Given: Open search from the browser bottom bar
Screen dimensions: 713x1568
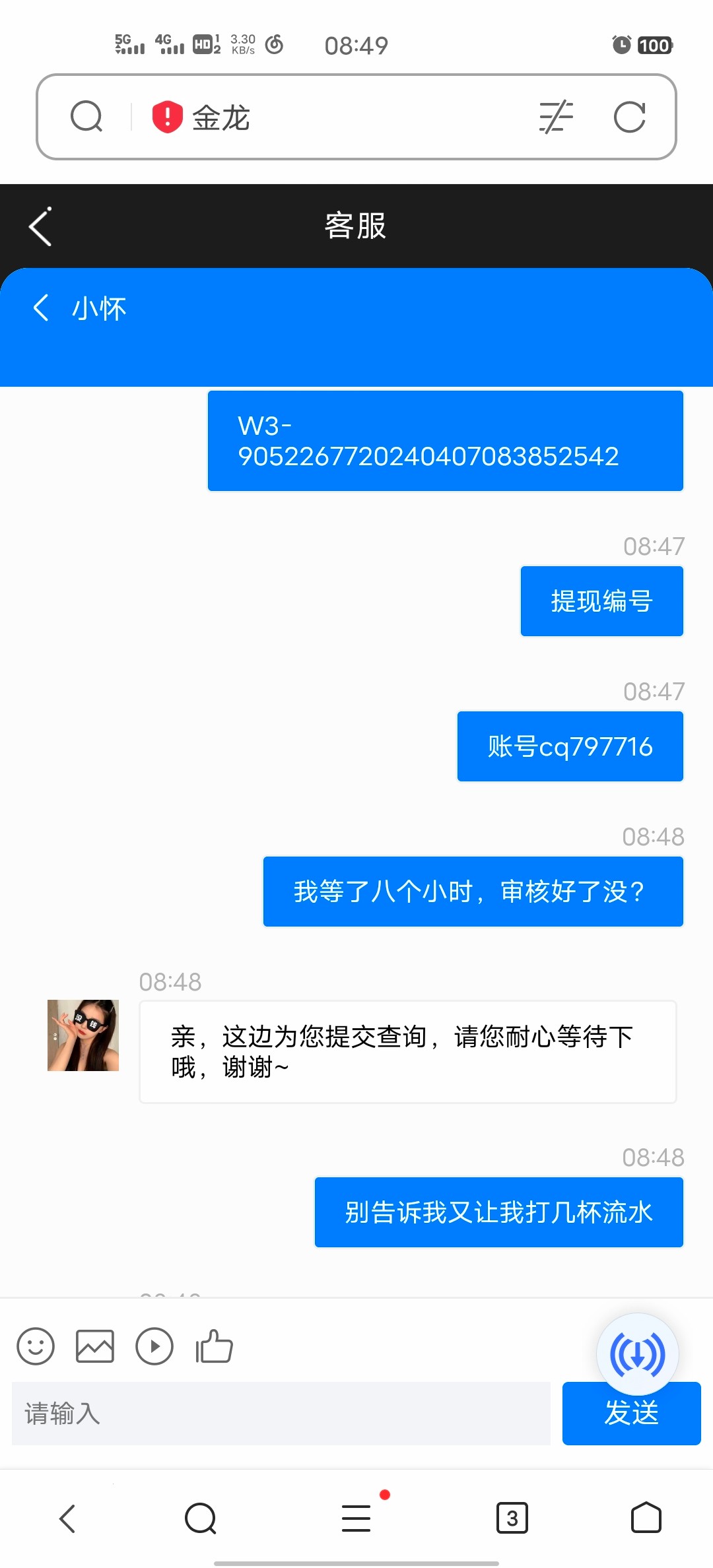Looking at the screenshot, I should [x=201, y=1519].
